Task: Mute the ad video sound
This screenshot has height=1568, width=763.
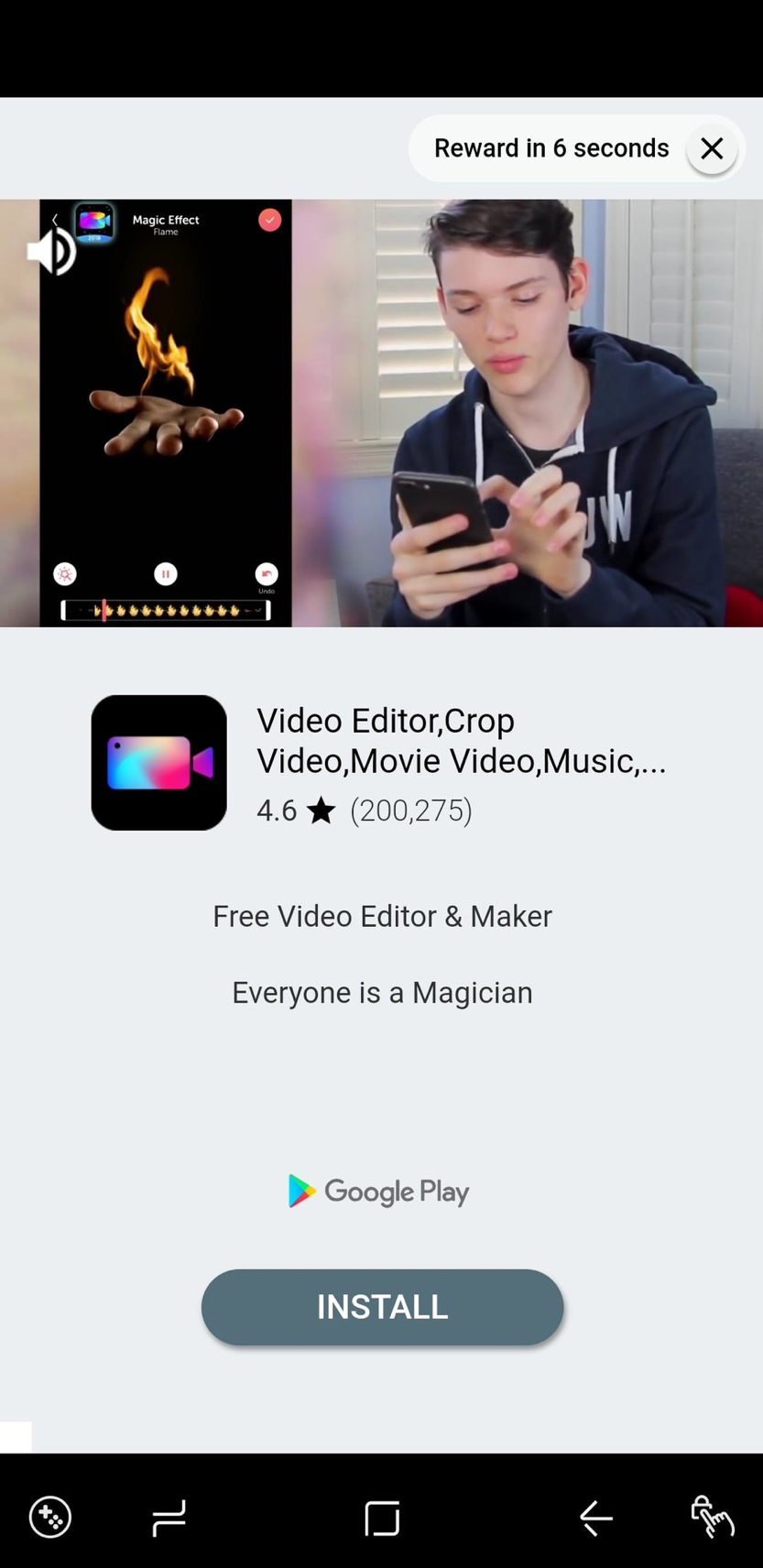Action: click(51, 252)
